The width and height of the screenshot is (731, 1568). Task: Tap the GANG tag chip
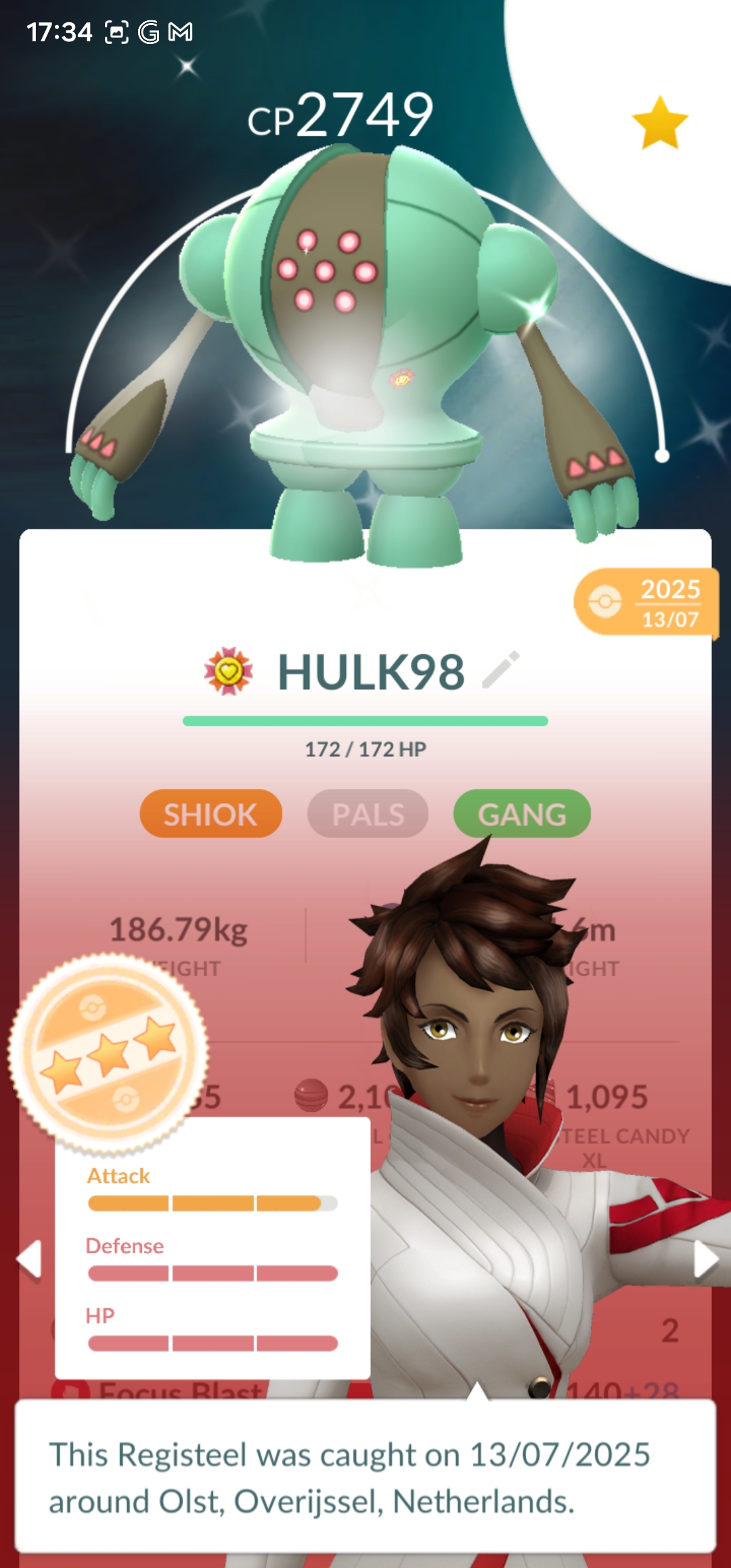click(x=522, y=814)
